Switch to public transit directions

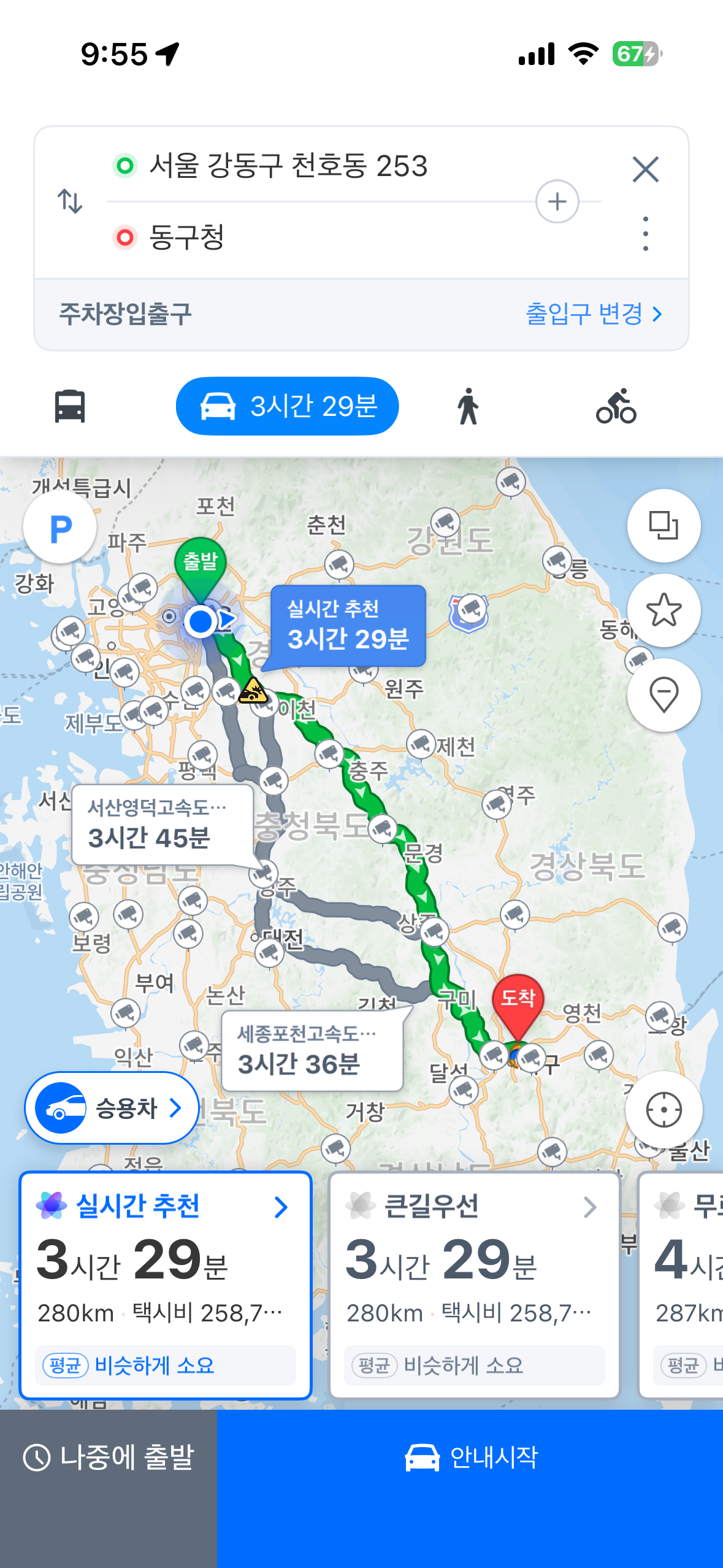[x=70, y=406]
